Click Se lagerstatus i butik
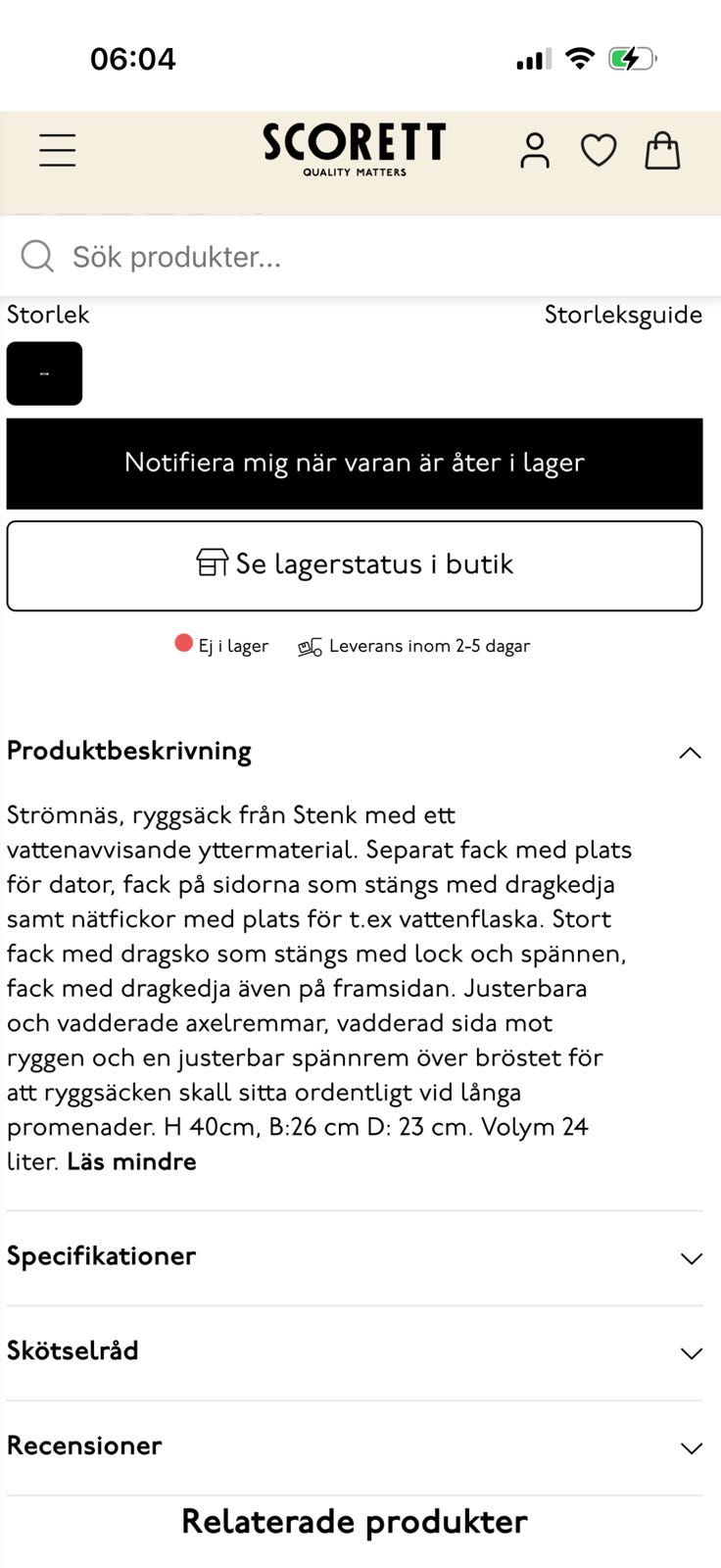The width and height of the screenshot is (721, 1568). pyautogui.click(x=355, y=564)
